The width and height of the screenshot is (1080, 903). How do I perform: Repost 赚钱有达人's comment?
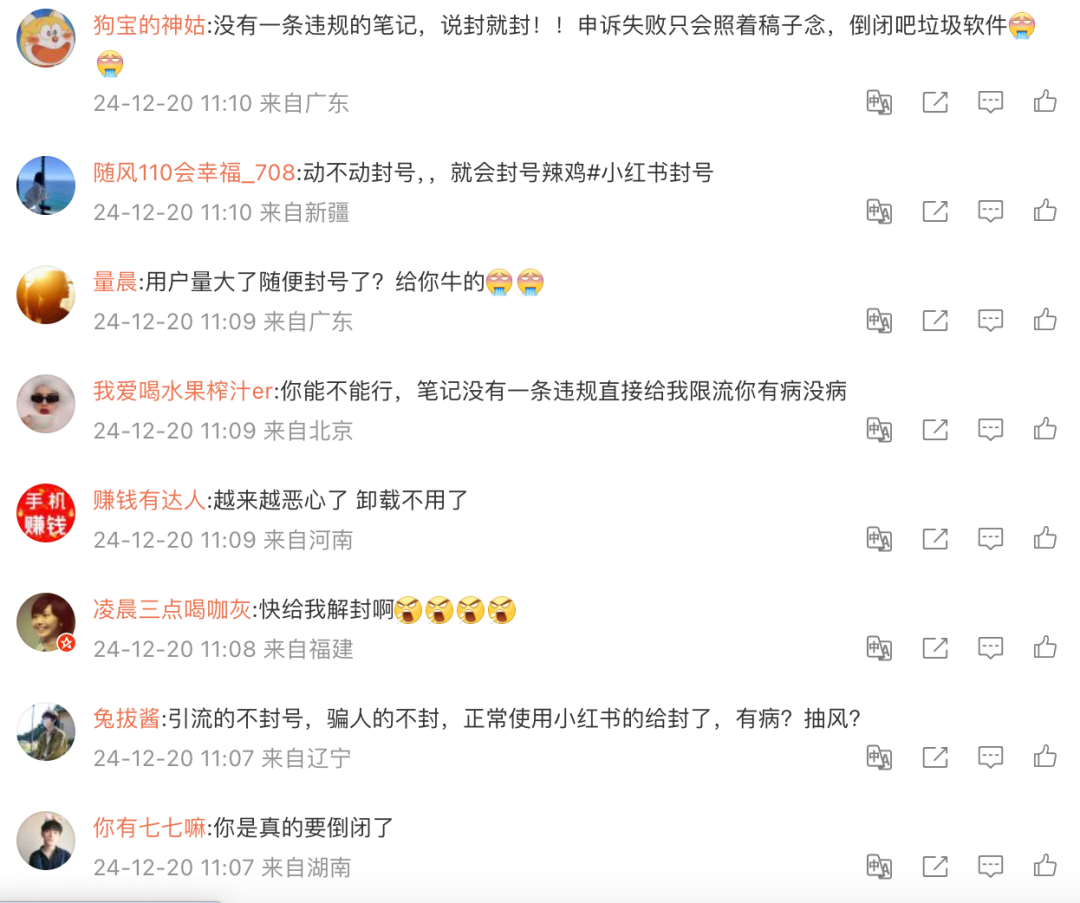pyautogui.click(x=935, y=538)
